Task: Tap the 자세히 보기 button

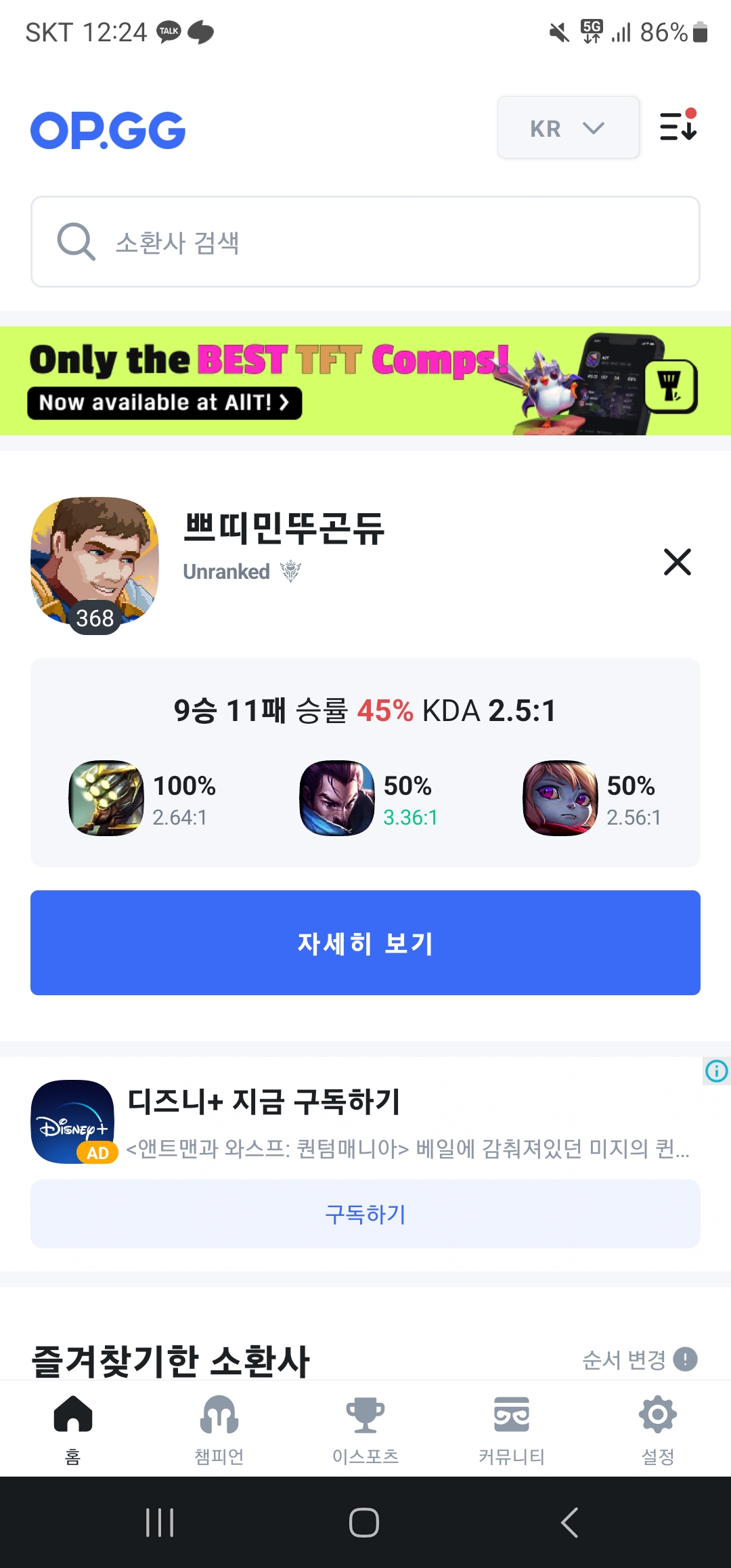Action: (x=365, y=942)
